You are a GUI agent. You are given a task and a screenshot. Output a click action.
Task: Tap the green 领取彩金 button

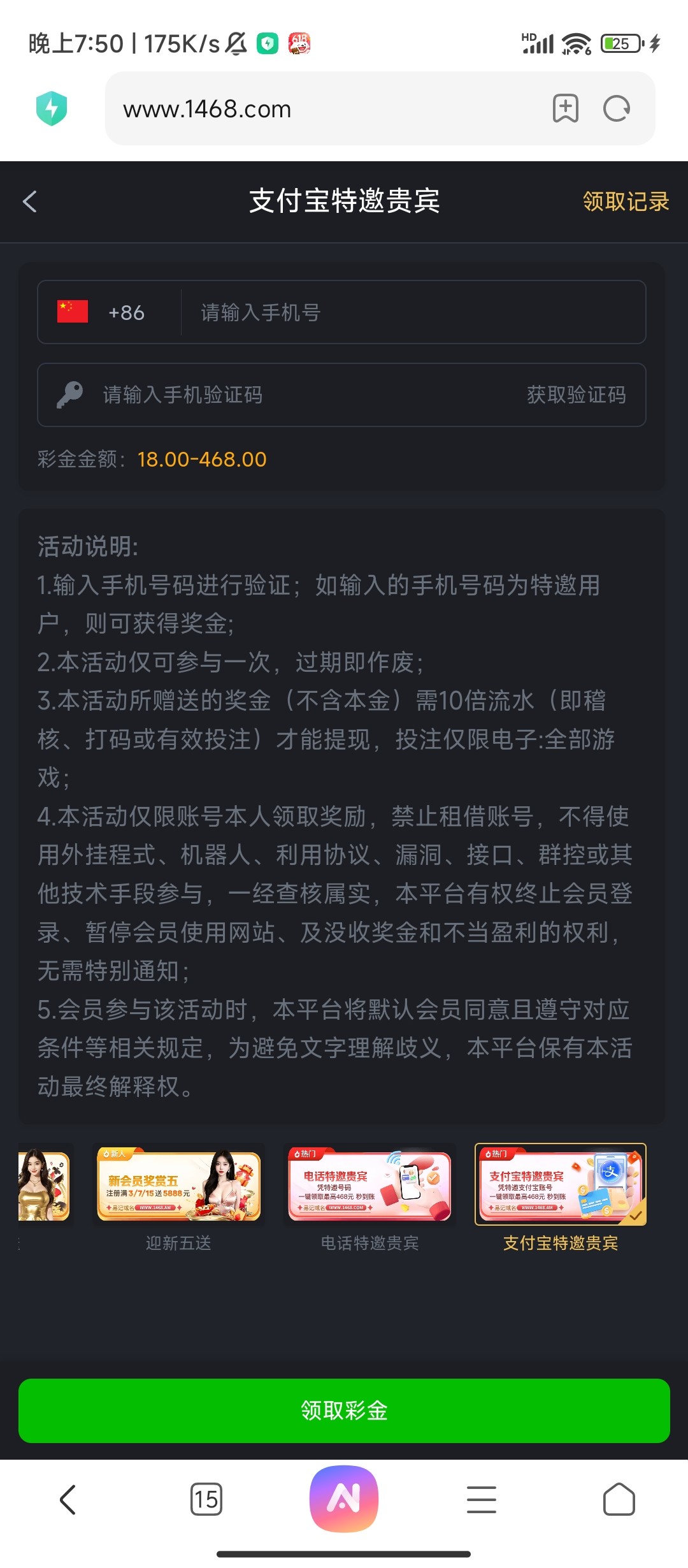(x=344, y=1411)
